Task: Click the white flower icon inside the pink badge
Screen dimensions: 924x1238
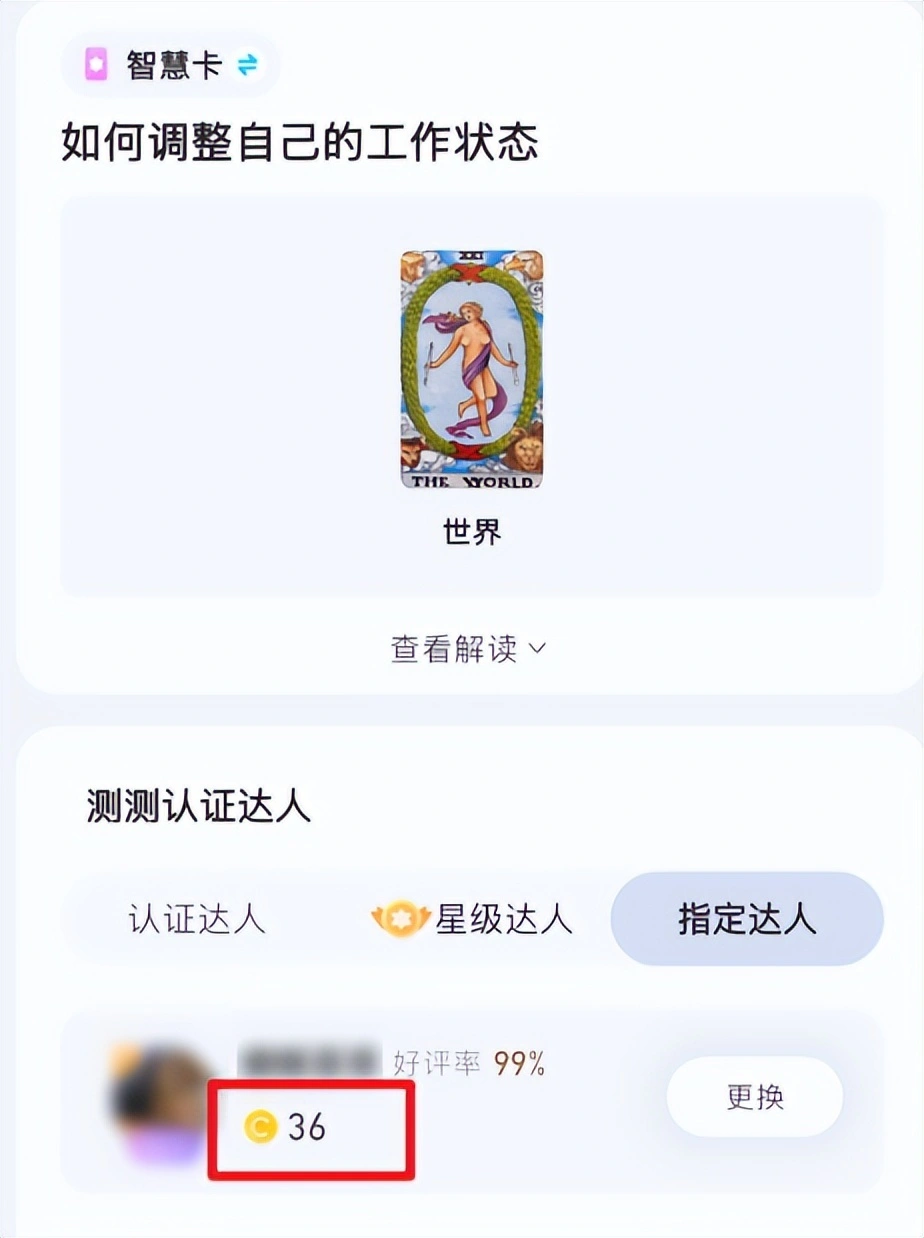Action: [x=95, y=64]
